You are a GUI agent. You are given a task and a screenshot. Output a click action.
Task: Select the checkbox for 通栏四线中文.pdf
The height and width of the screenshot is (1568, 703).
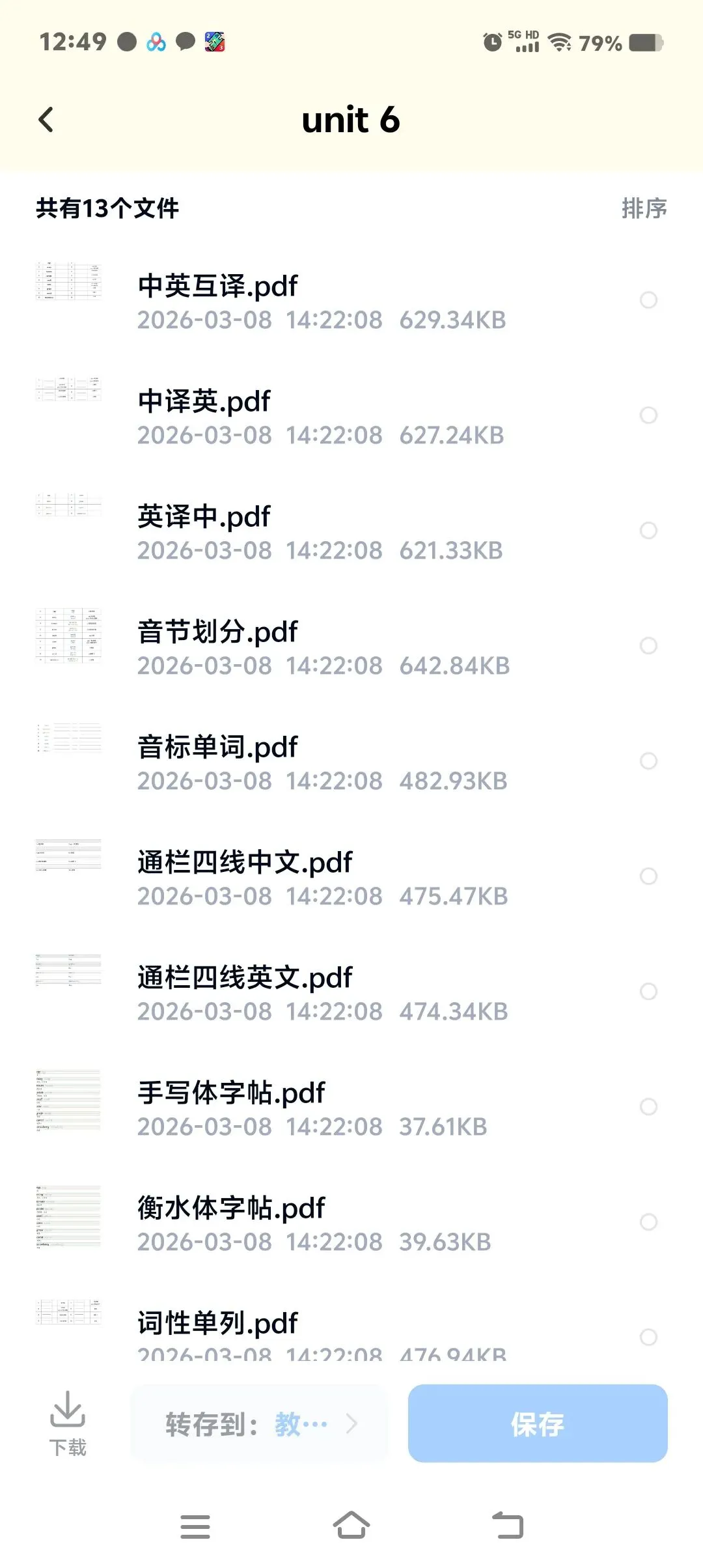click(x=648, y=876)
